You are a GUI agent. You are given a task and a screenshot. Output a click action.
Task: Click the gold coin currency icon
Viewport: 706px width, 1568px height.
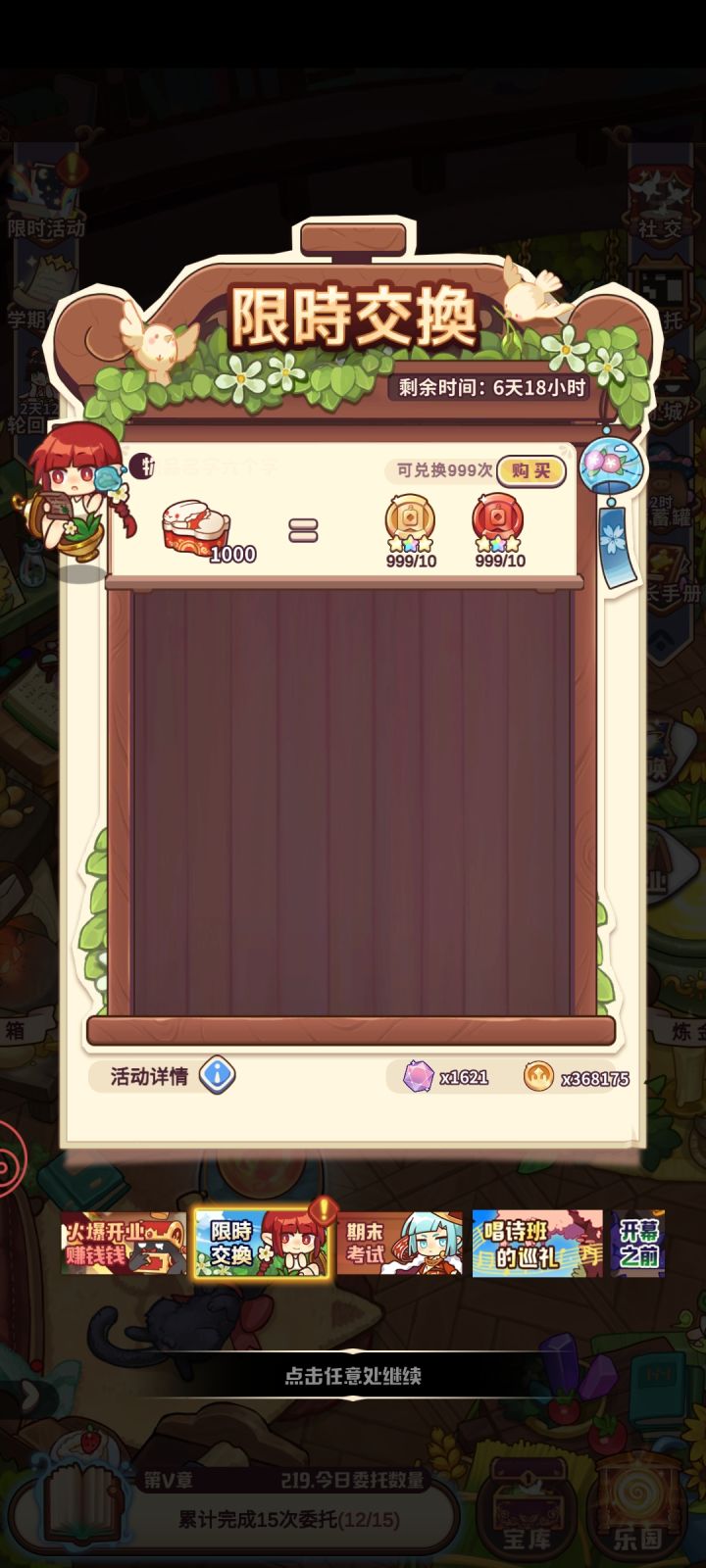pos(539,1075)
